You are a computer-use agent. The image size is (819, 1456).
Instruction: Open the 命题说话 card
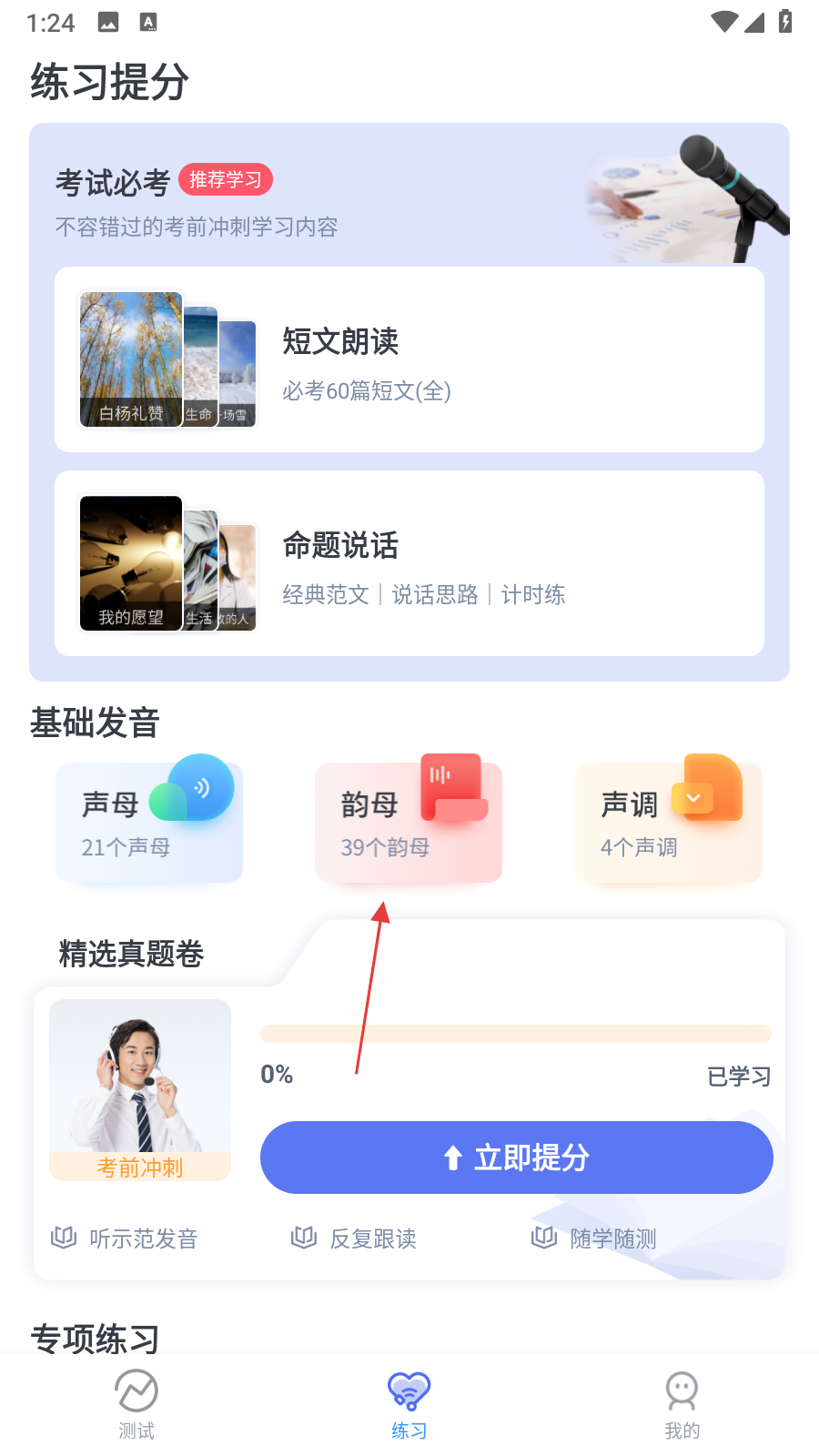click(x=409, y=563)
